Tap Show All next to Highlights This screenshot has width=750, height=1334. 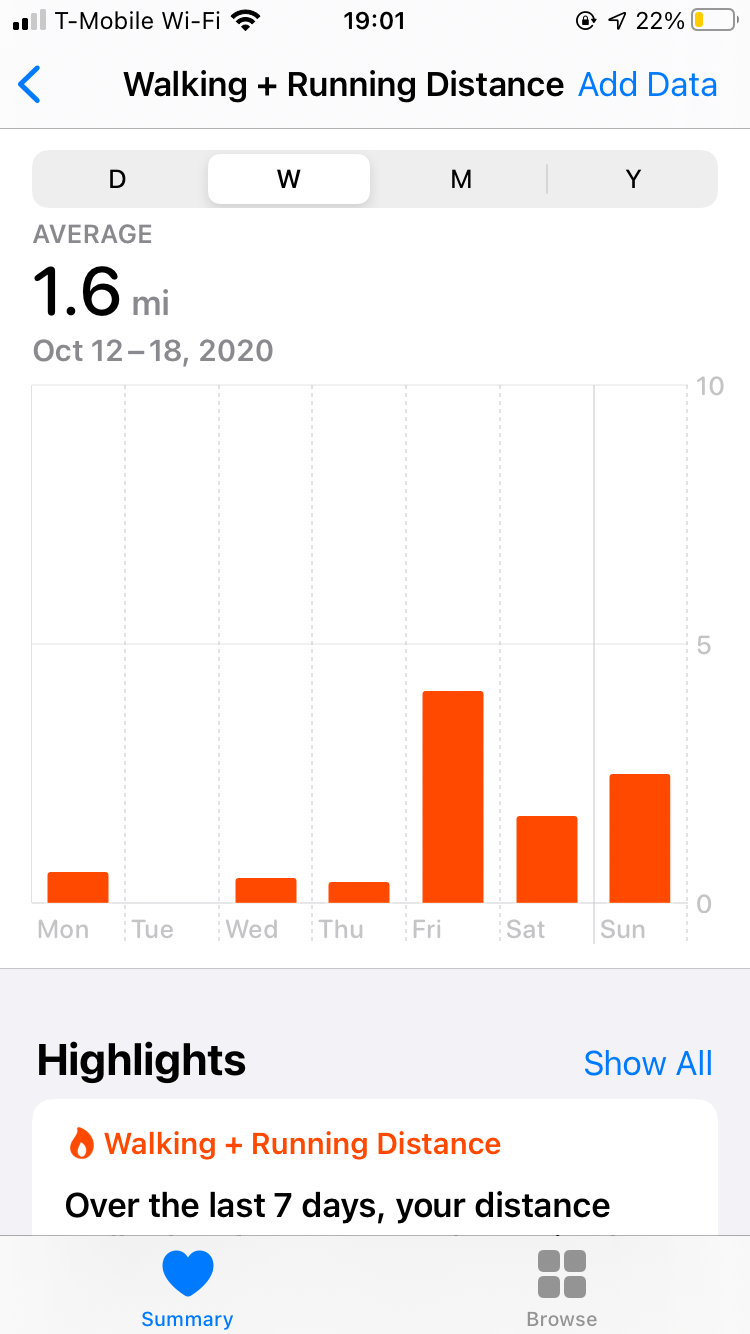point(648,1063)
